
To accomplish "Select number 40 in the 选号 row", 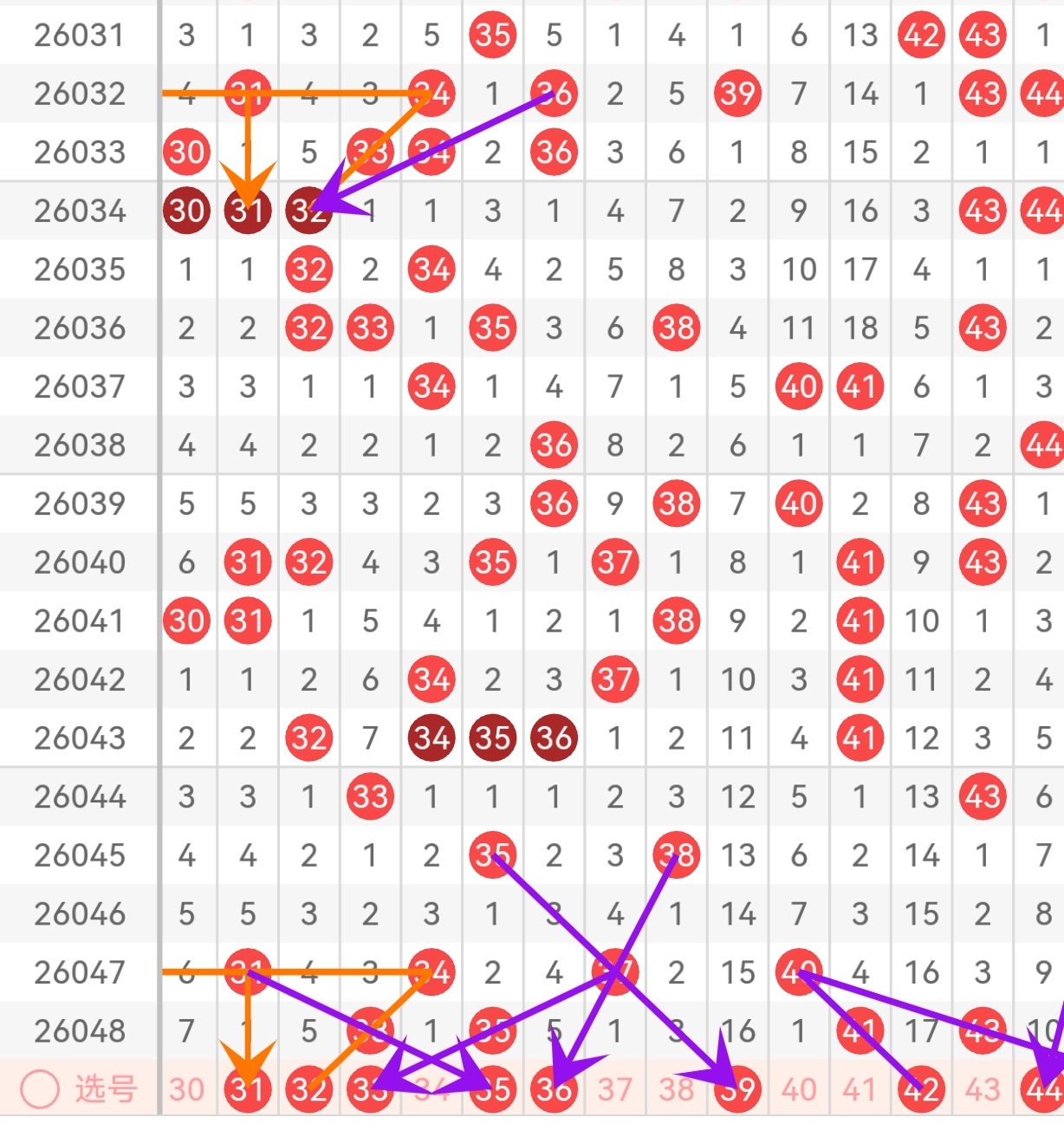I will click(799, 1089).
